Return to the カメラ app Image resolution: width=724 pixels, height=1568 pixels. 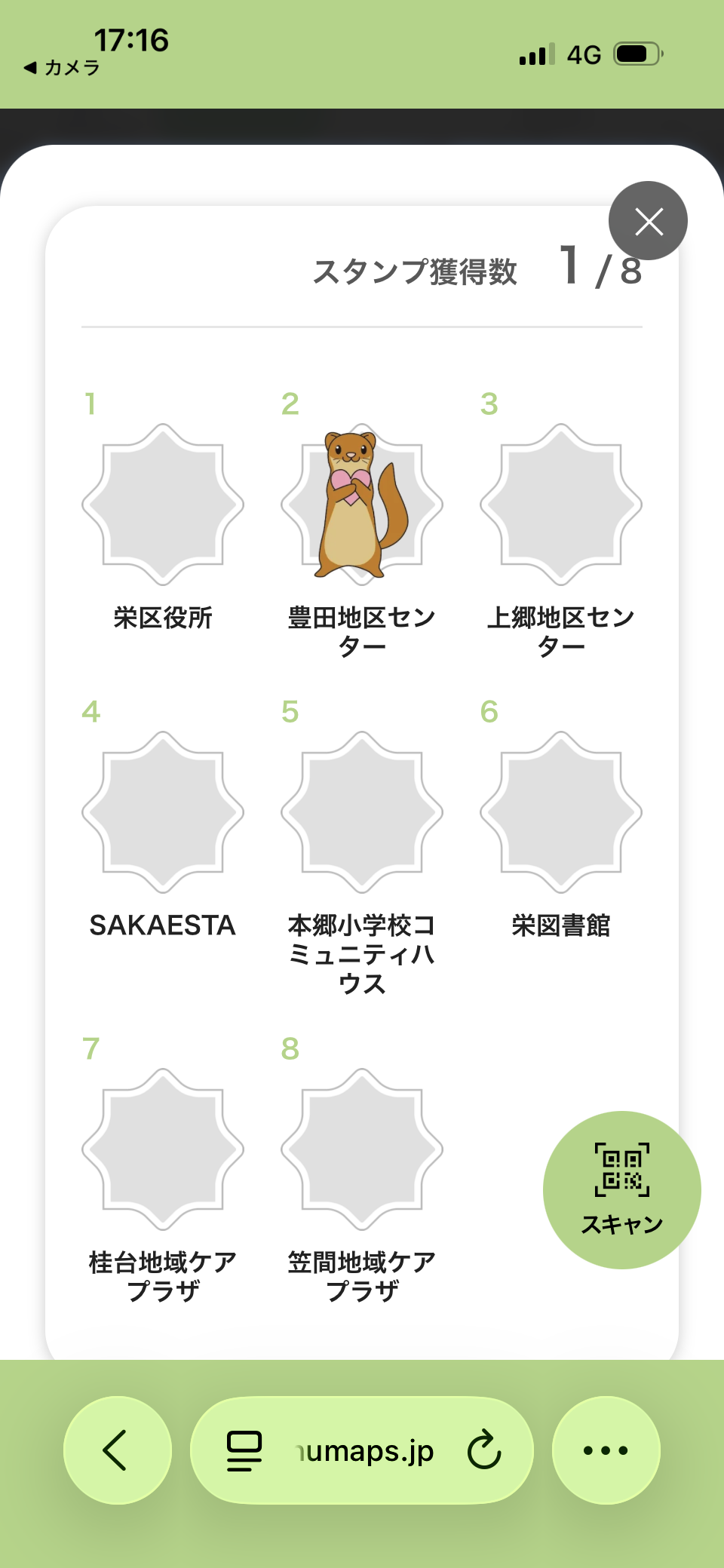click(62, 68)
